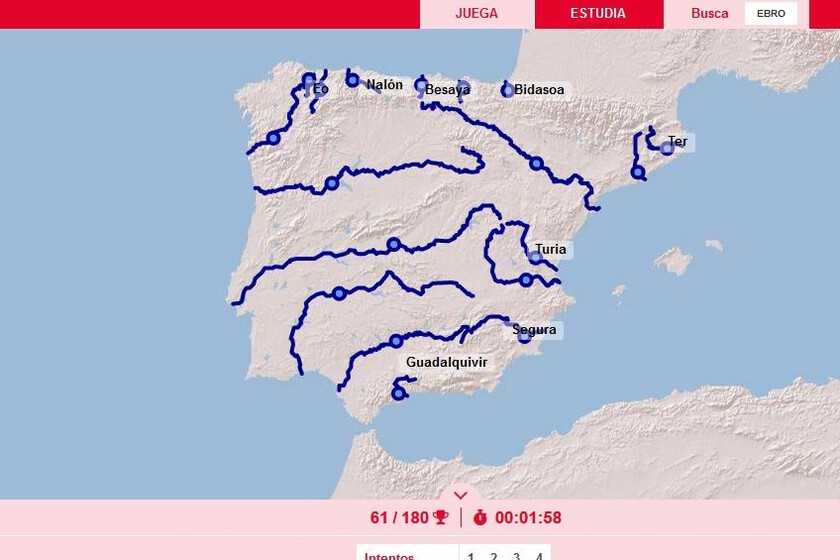This screenshot has width=840, height=560.
Task: Select the Eo river marker
Action: point(309,80)
